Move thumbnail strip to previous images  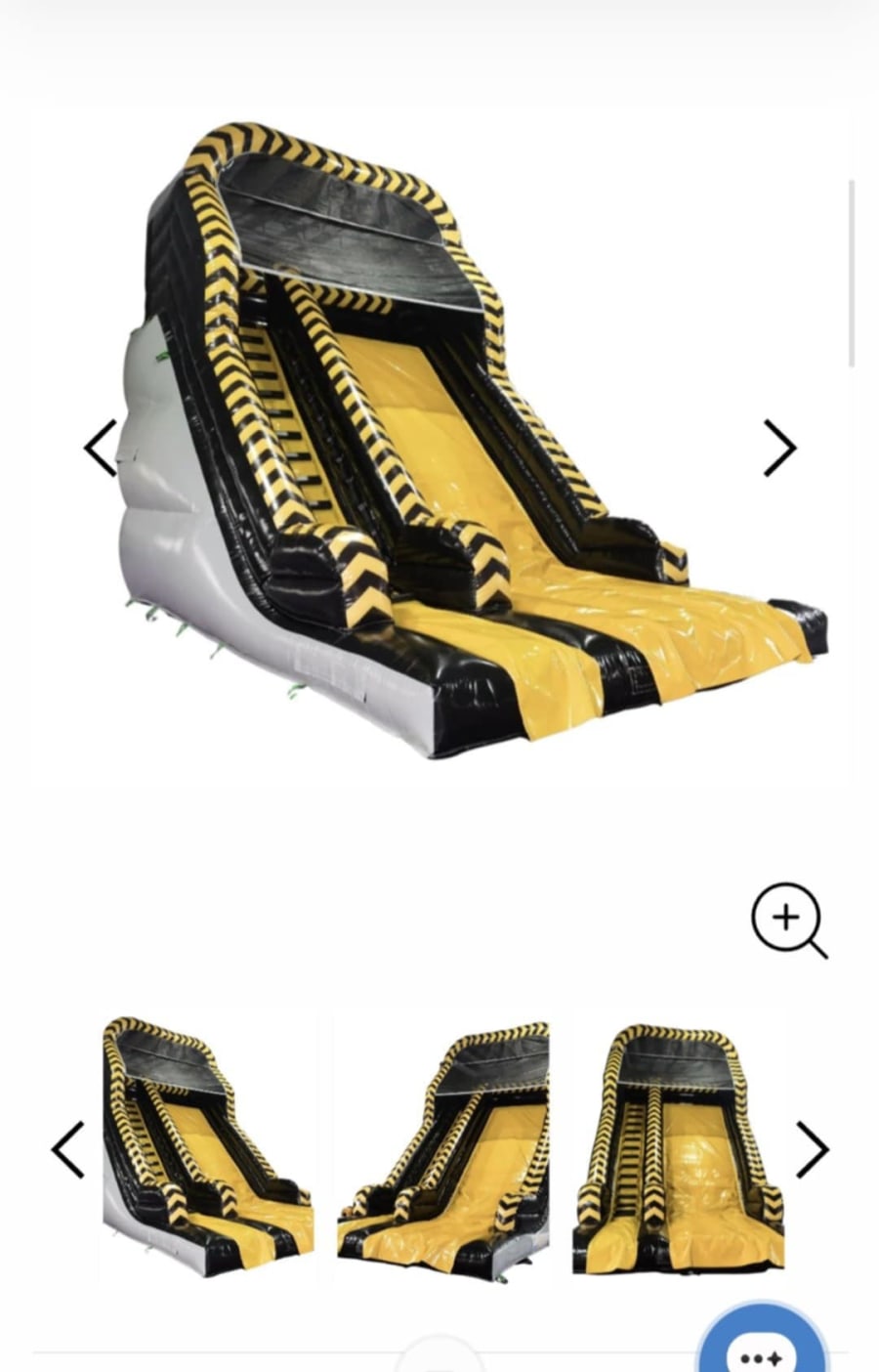pyautogui.click(x=68, y=1149)
